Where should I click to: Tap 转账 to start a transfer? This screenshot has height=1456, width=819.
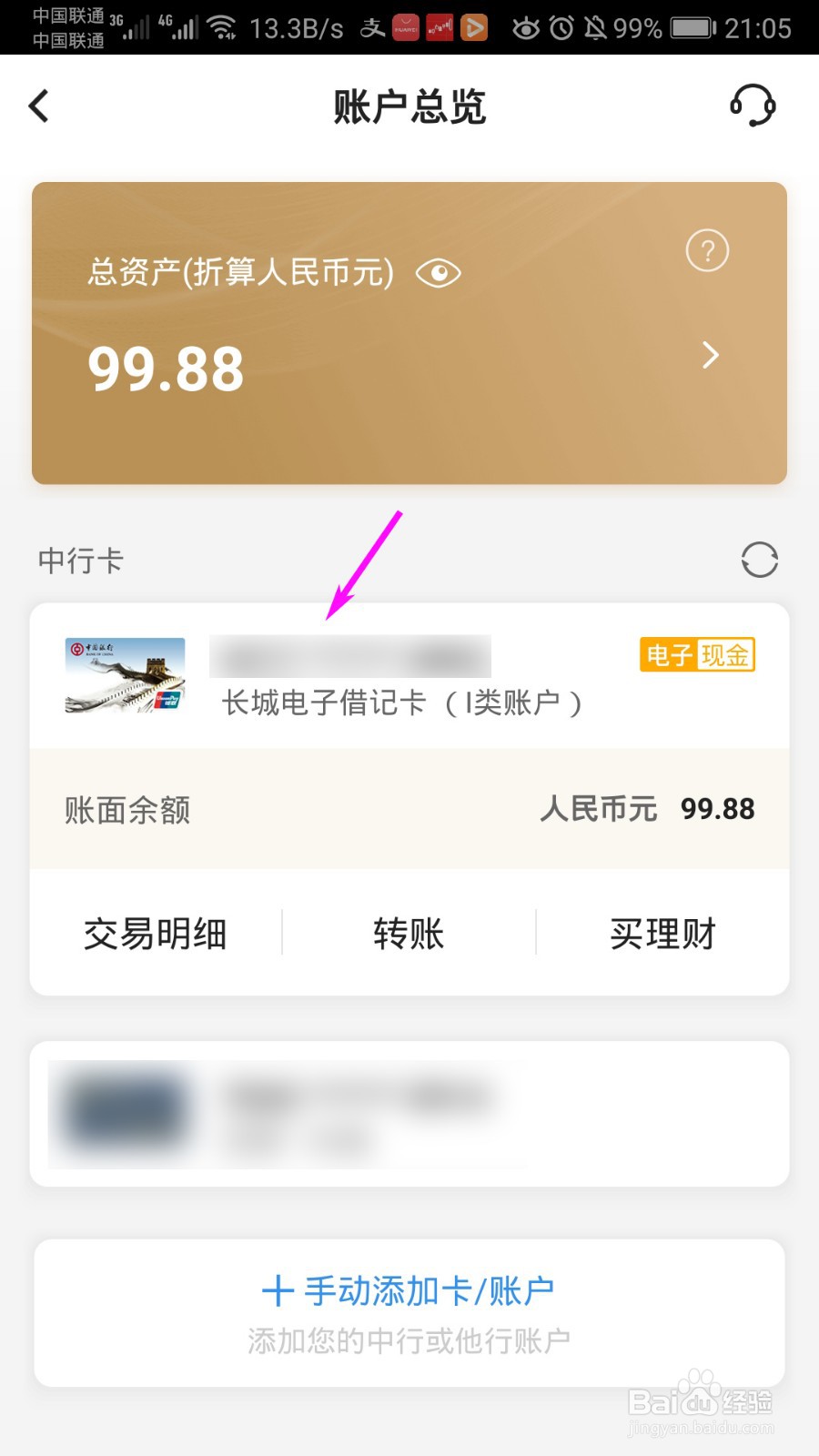tap(409, 933)
